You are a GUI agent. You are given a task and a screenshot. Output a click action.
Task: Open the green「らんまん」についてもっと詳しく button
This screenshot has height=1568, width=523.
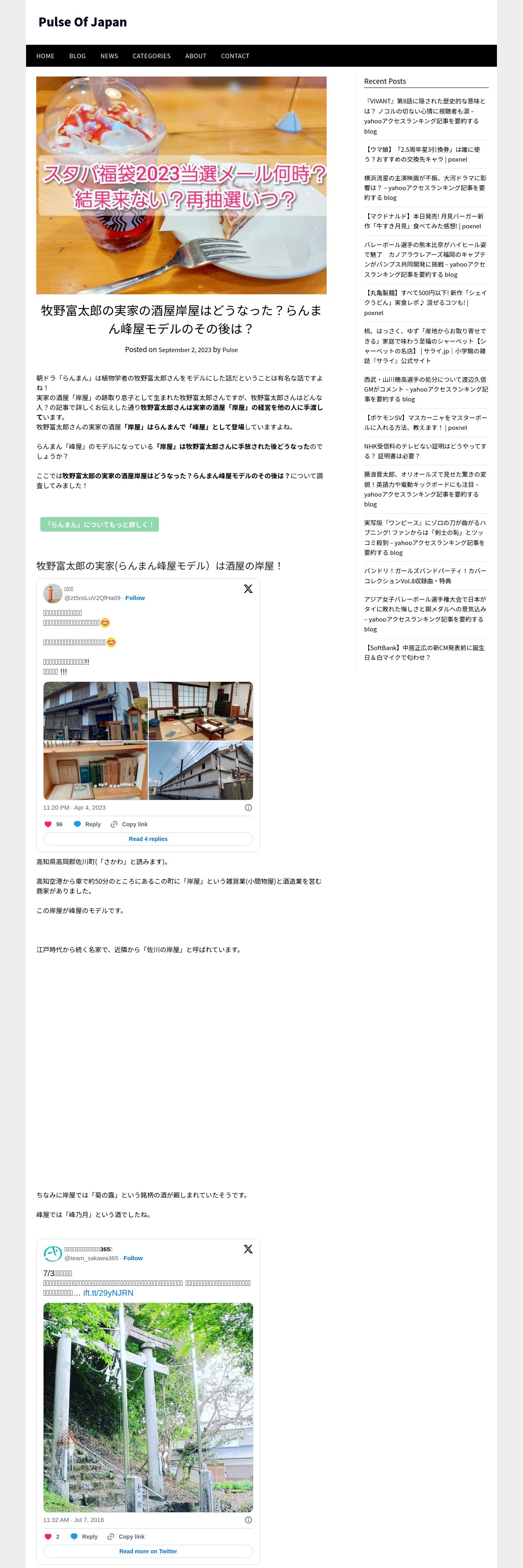(x=99, y=524)
